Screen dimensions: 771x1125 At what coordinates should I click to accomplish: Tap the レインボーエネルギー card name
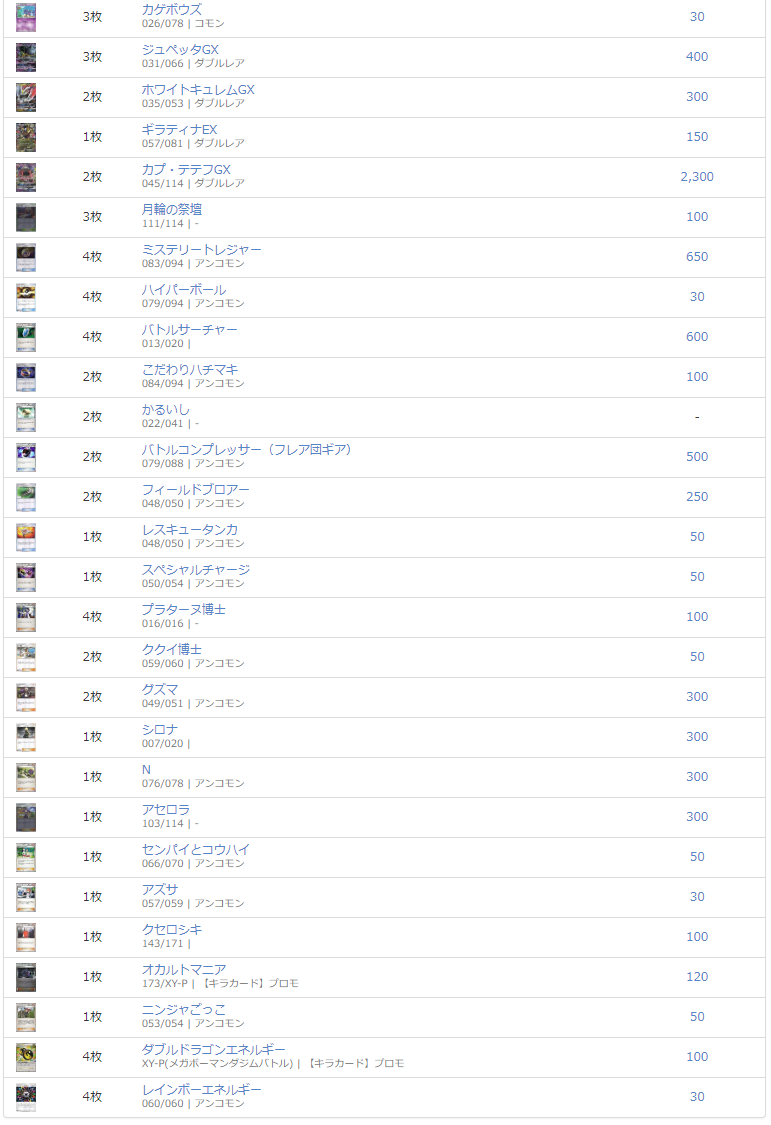coord(202,1090)
